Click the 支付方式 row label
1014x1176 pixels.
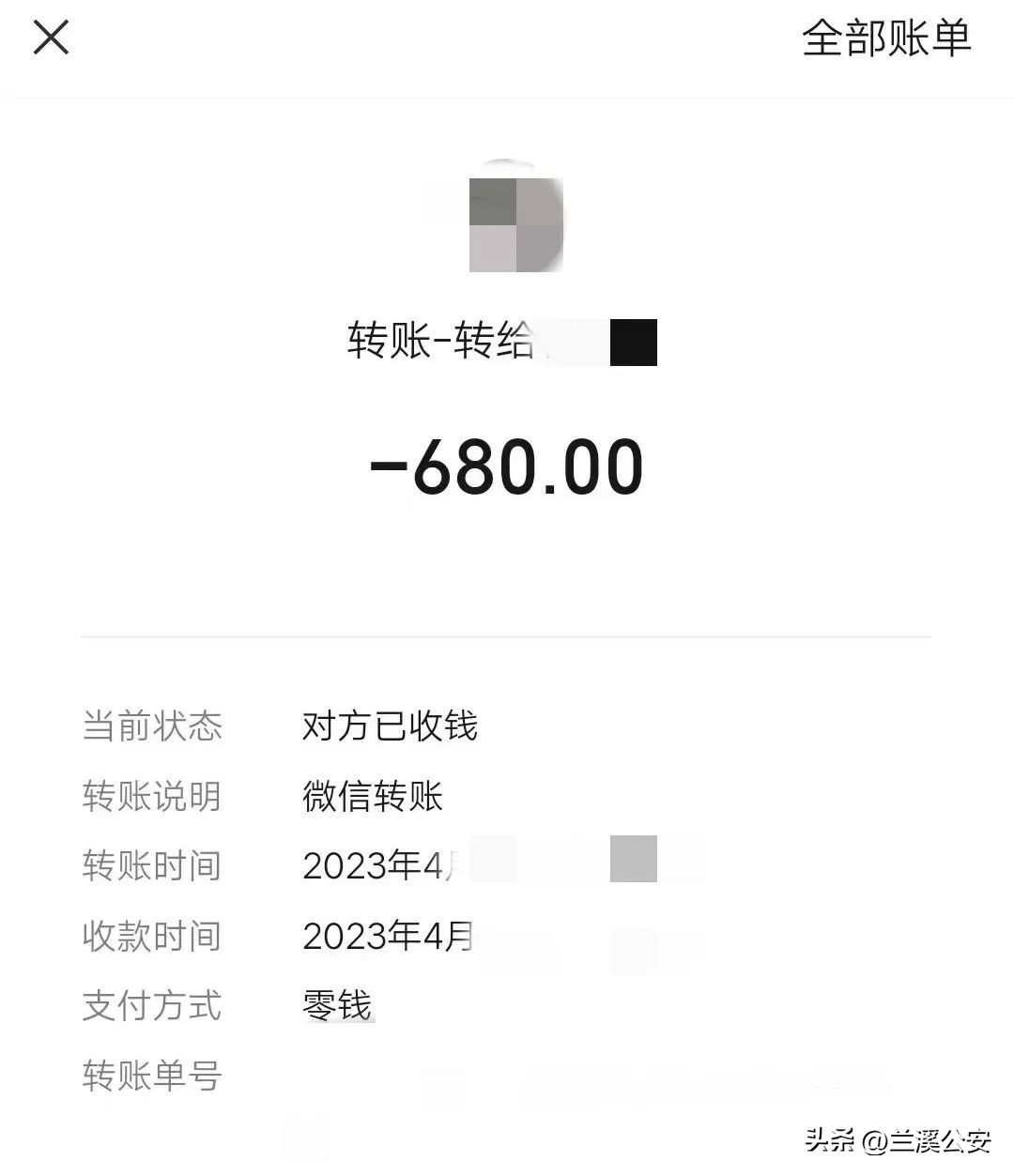pos(152,1005)
